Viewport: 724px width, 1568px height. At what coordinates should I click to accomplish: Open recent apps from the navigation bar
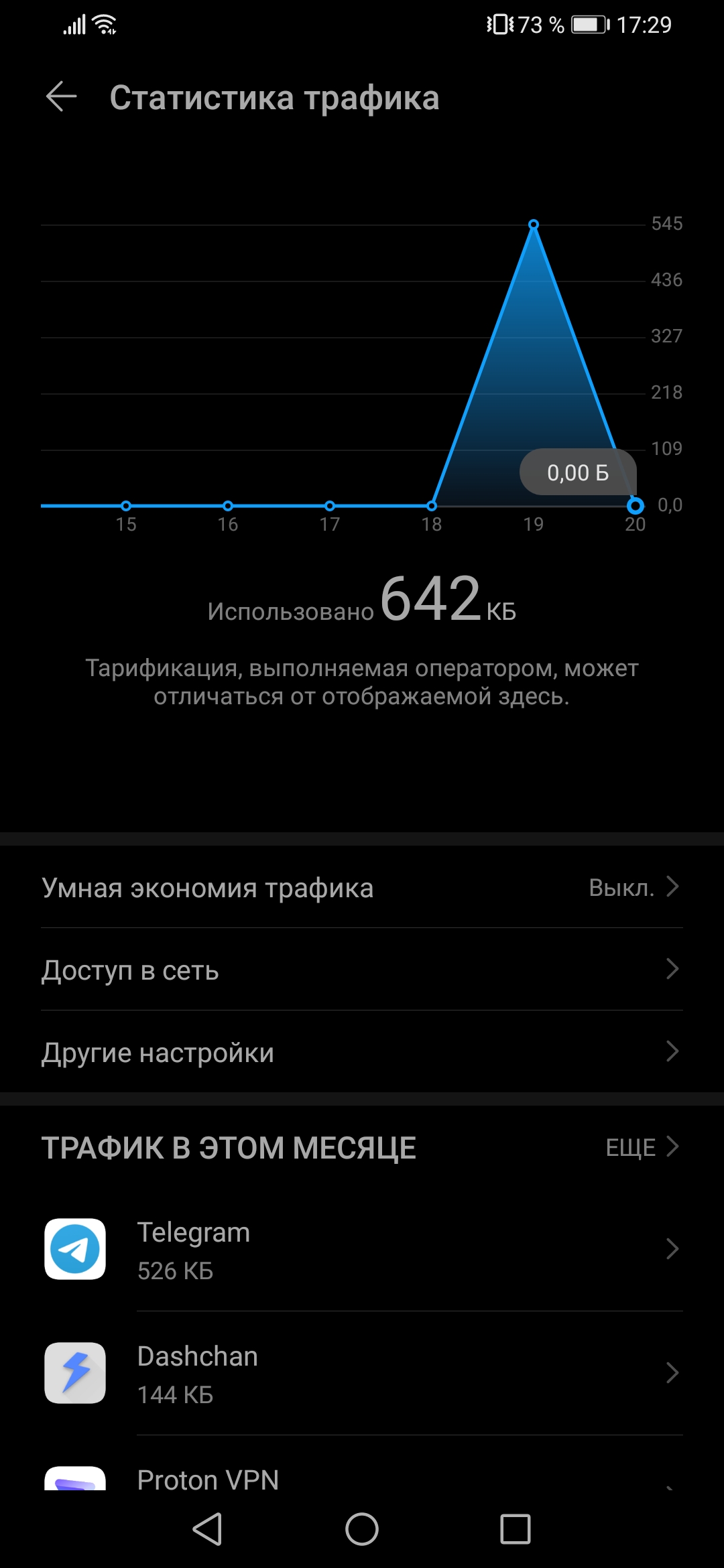[516, 1529]
